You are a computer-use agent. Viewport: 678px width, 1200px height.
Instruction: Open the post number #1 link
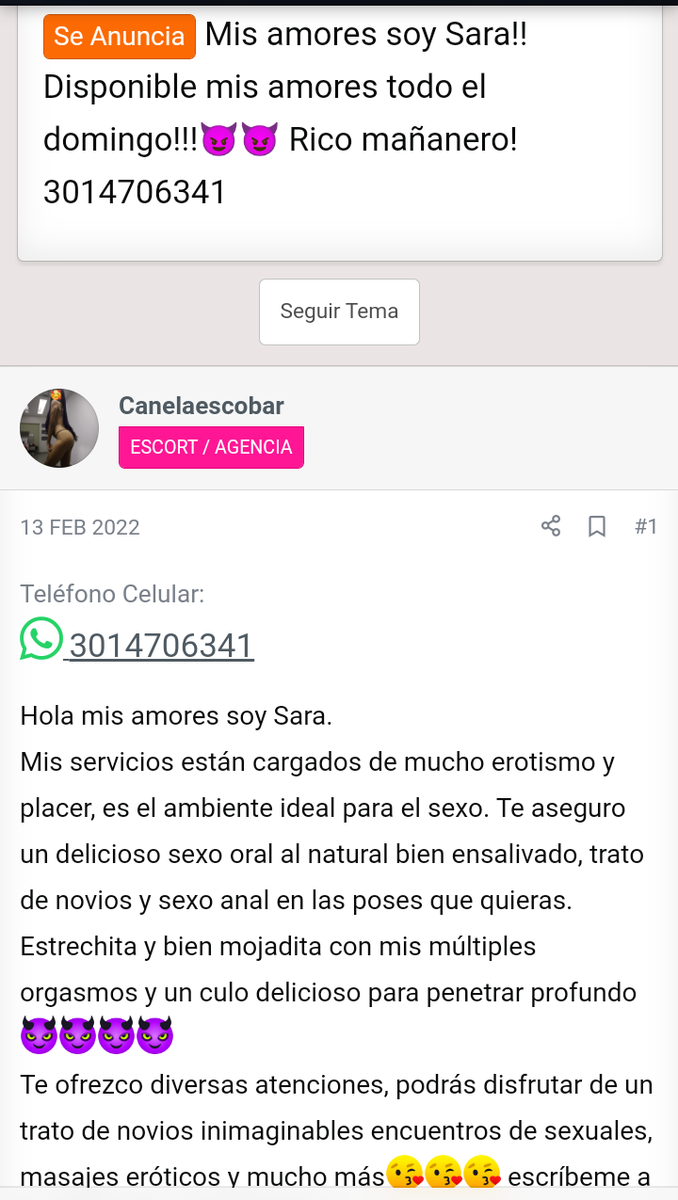coord(645,526)
